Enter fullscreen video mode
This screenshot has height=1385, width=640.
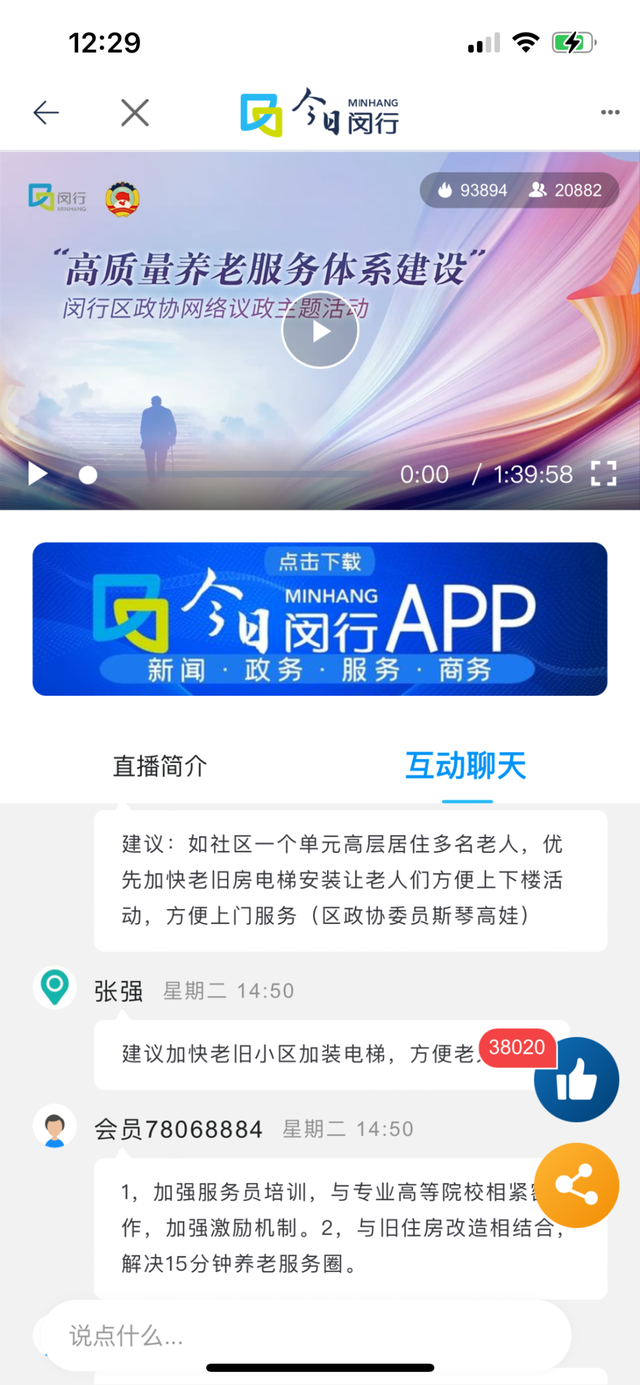click(x=603, y=474)
